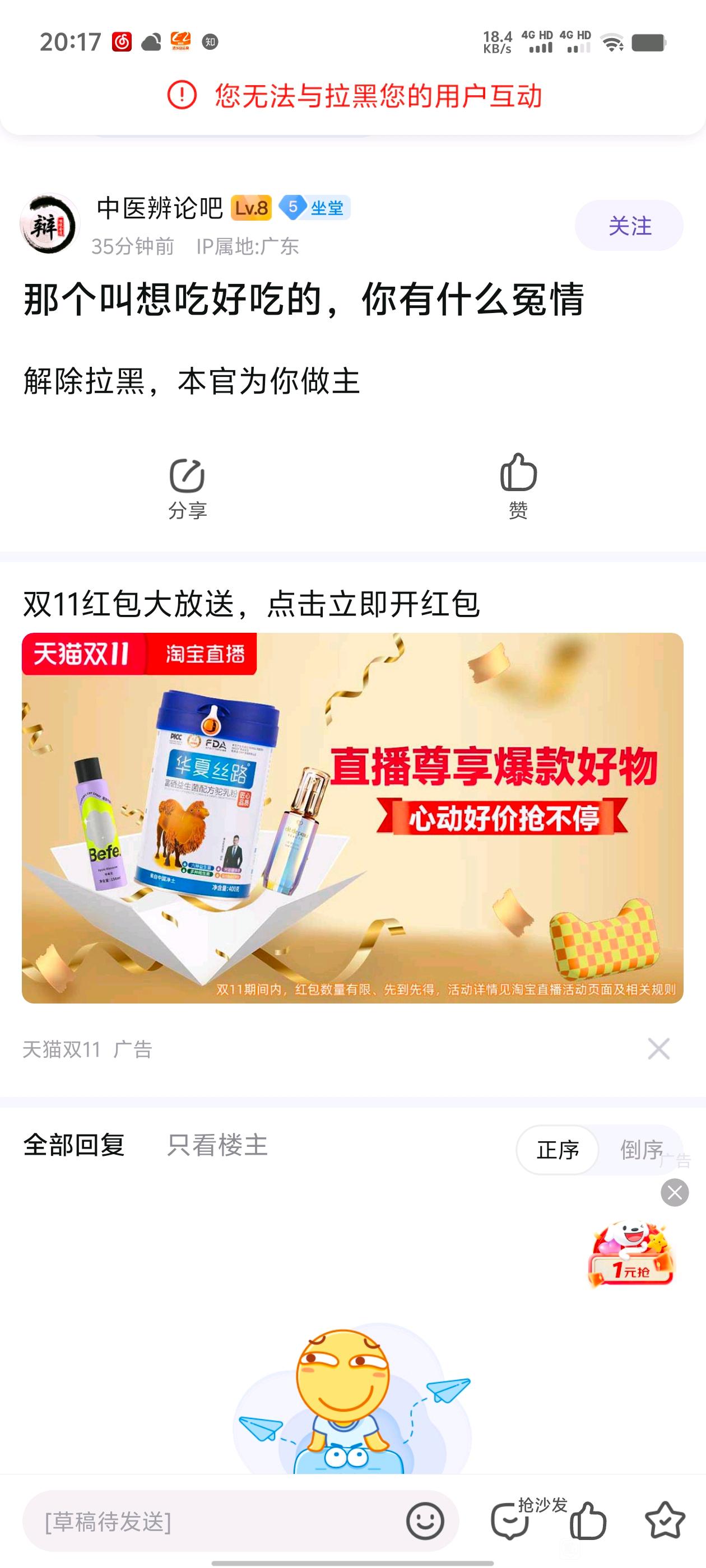706x1568 pixels.
Task: Tap the draft reply input field
Action: (213, 1522)
